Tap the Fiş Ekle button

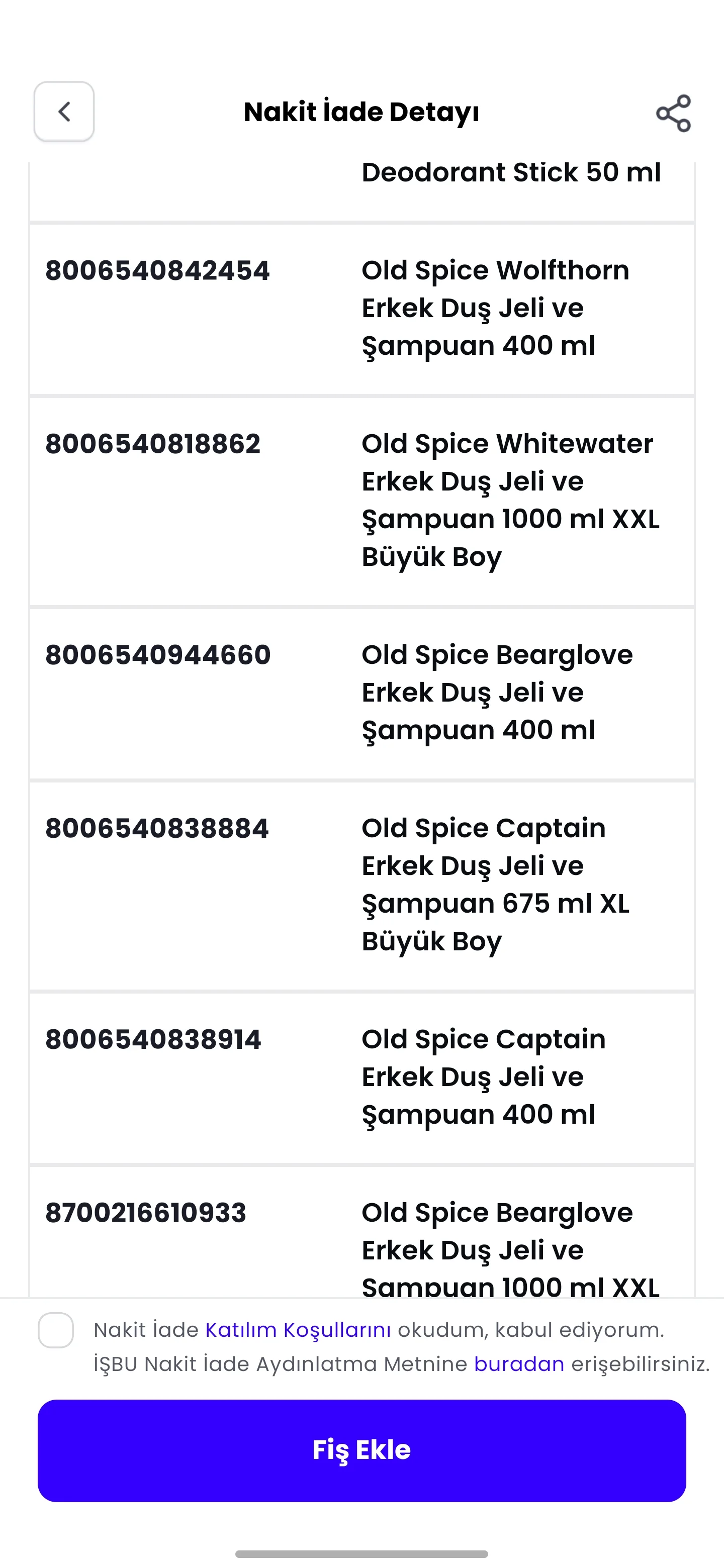click(x=361, y=1450)
